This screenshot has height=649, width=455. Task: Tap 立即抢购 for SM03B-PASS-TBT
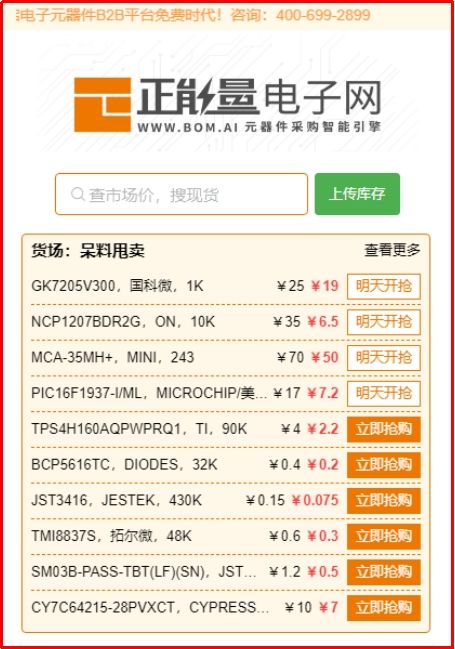point(384,572)
